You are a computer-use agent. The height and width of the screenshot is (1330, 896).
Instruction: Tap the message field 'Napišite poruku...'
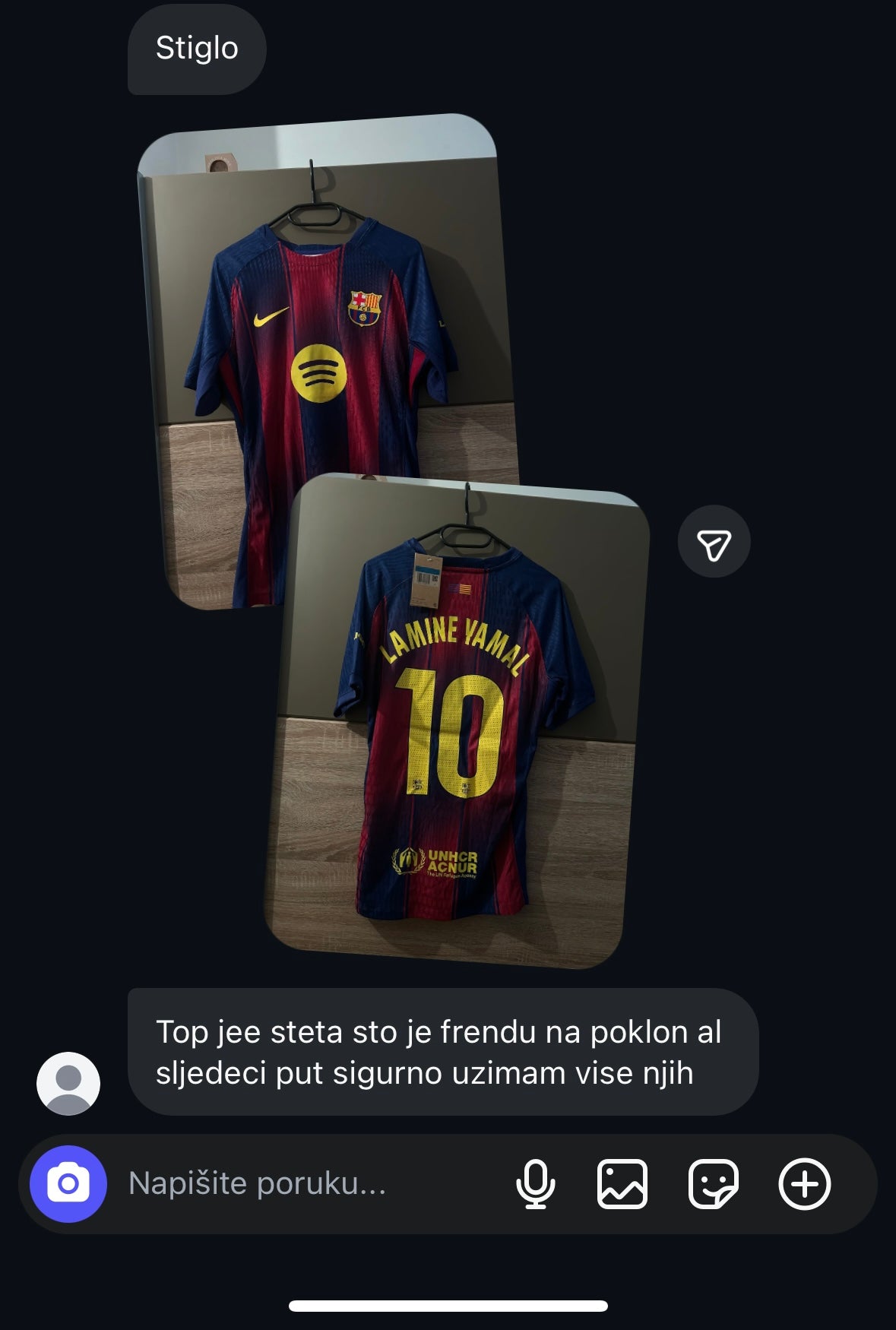304,1183
